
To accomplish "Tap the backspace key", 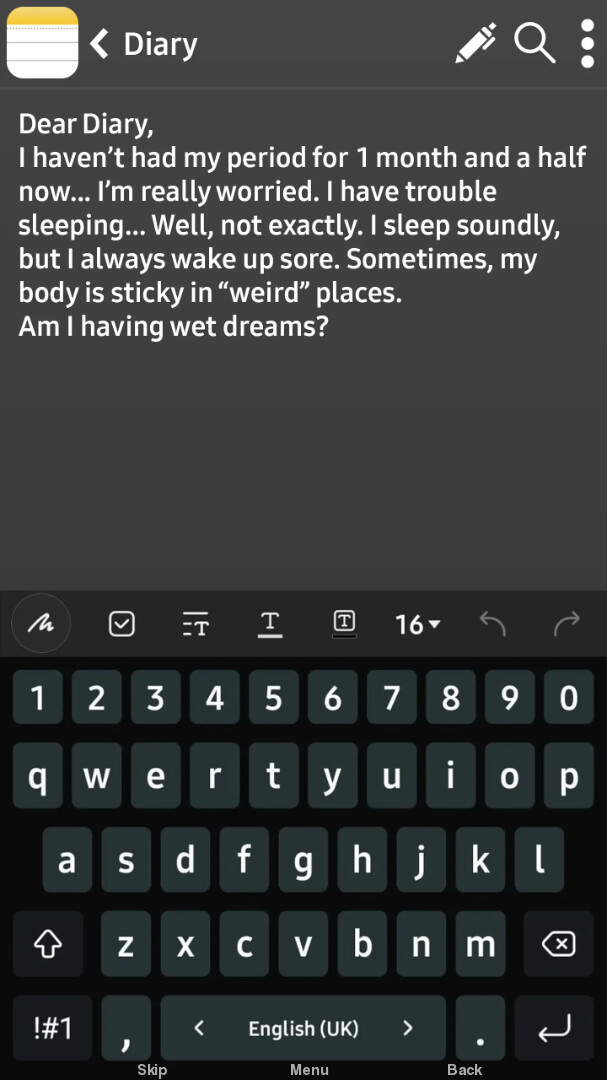I will pyautogui.click(x=556, y=944).
